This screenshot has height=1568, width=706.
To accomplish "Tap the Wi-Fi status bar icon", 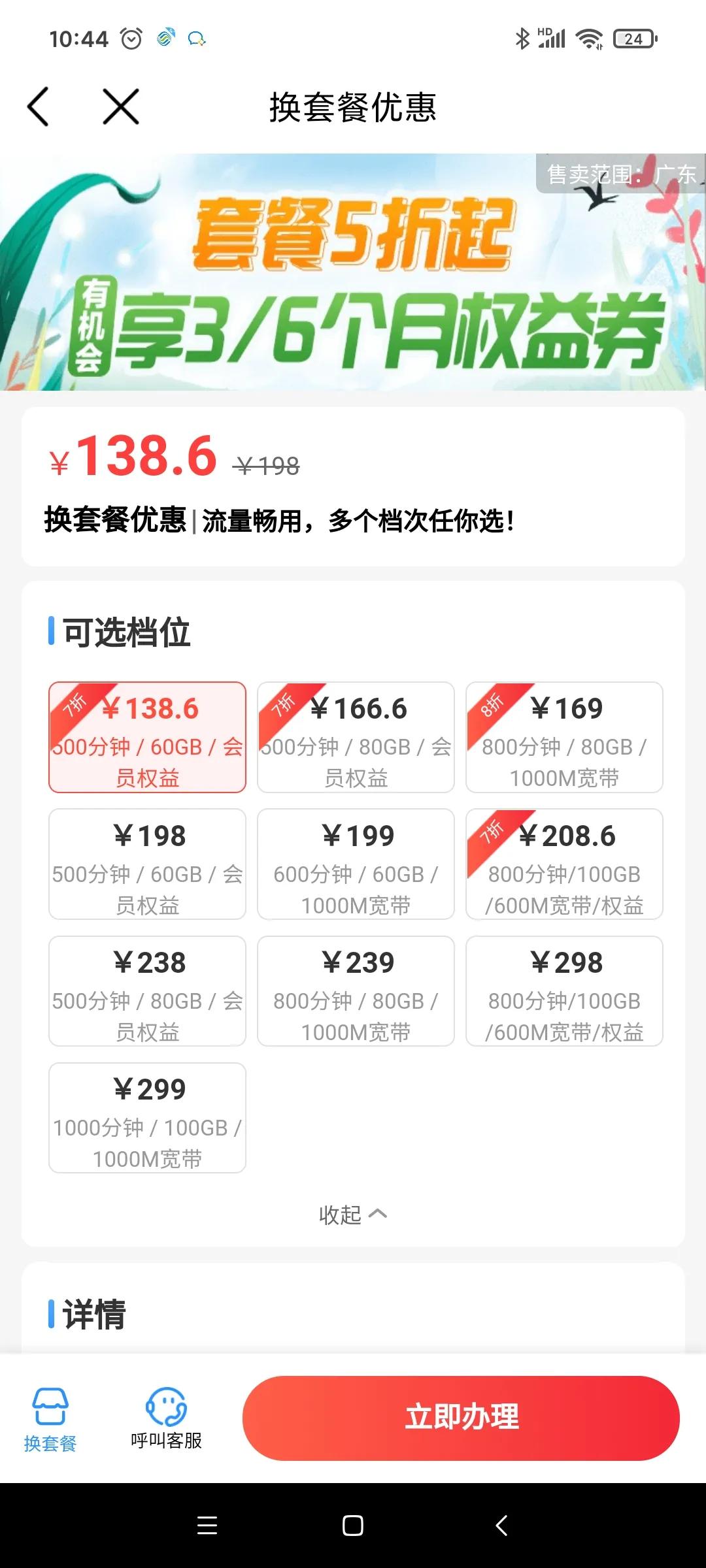I will (590, 39).
